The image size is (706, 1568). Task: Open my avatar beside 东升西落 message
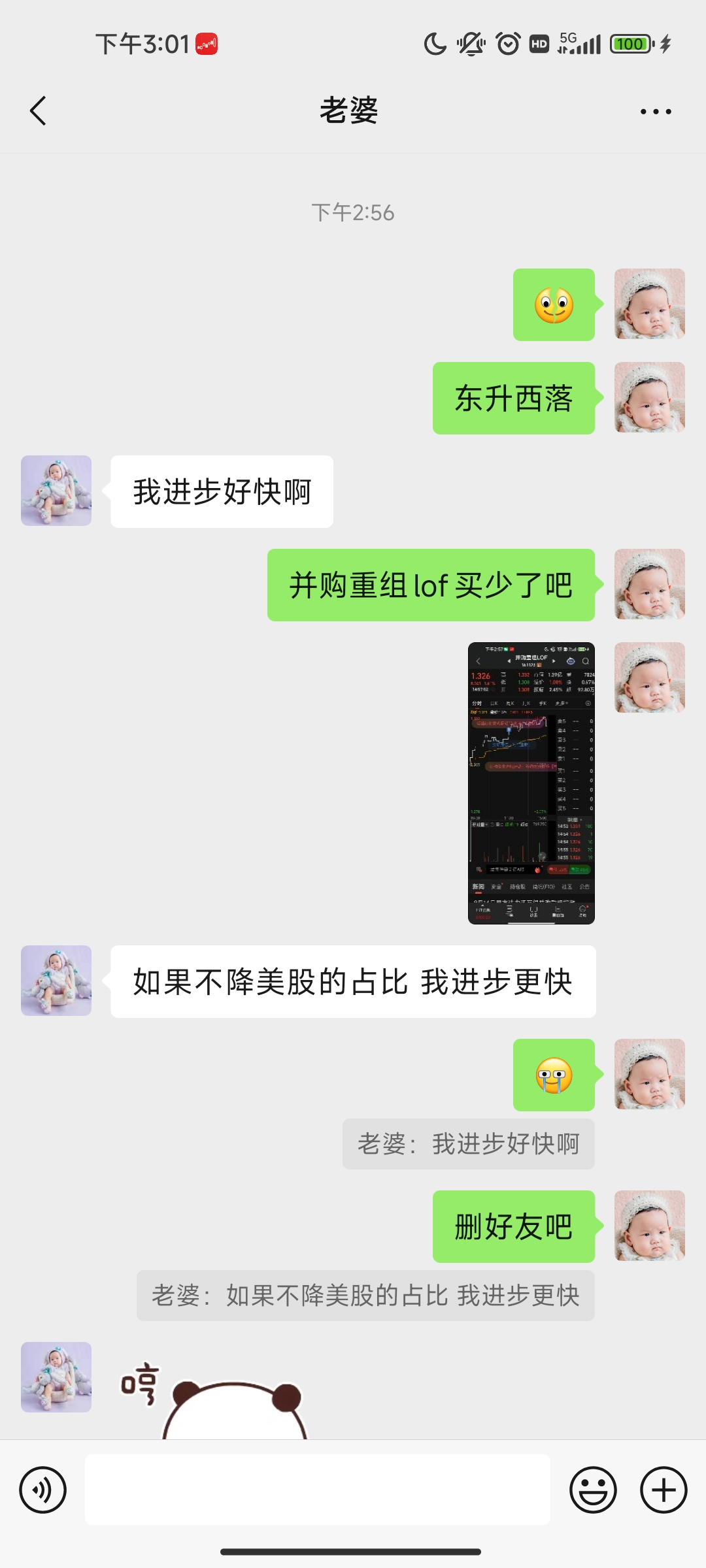(649, 397)
